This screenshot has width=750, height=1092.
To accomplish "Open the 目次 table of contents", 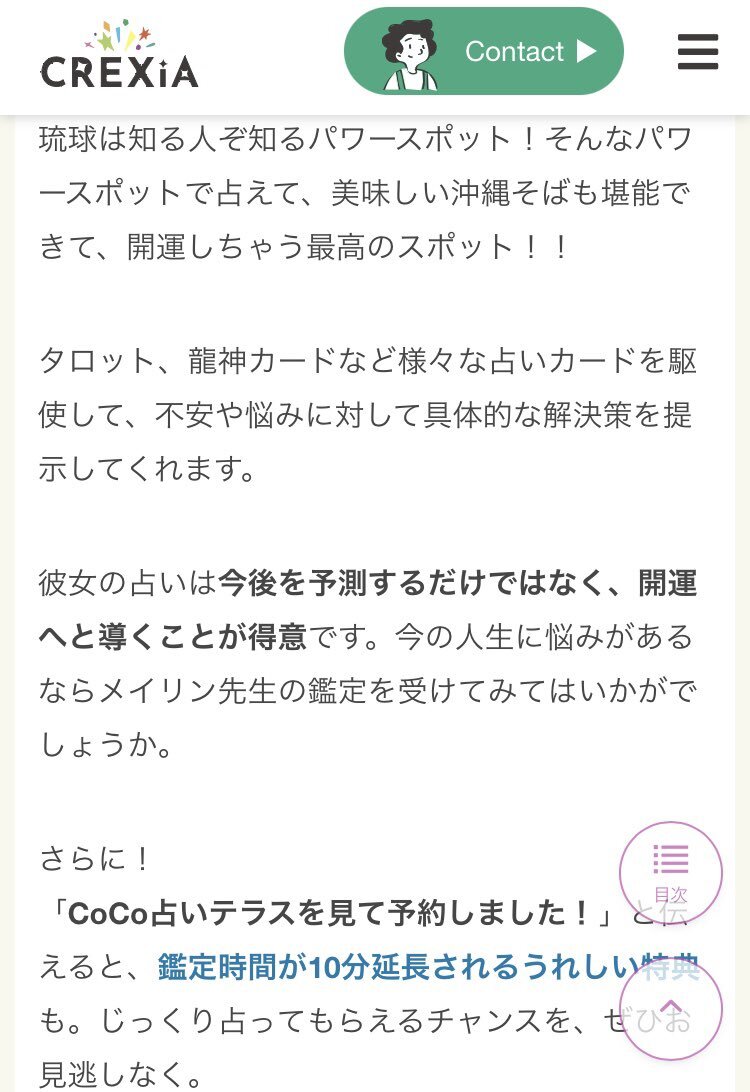I will coord(670,872).
